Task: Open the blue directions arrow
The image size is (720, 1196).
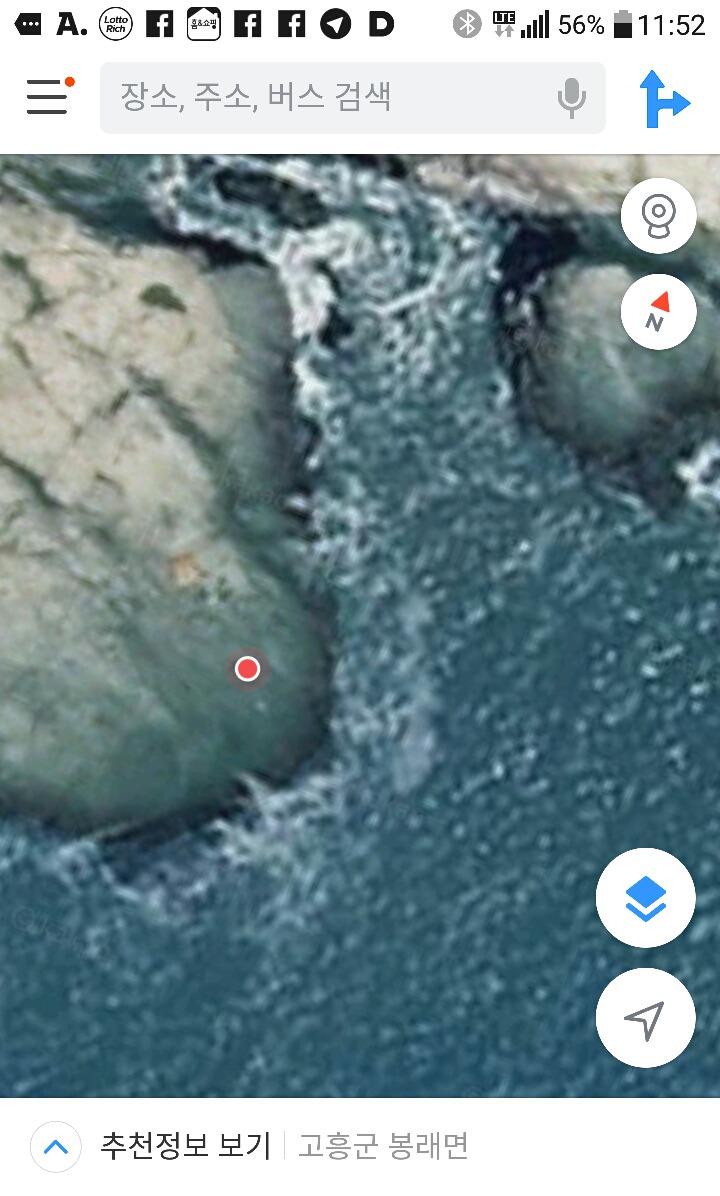Action: point(664,99)
